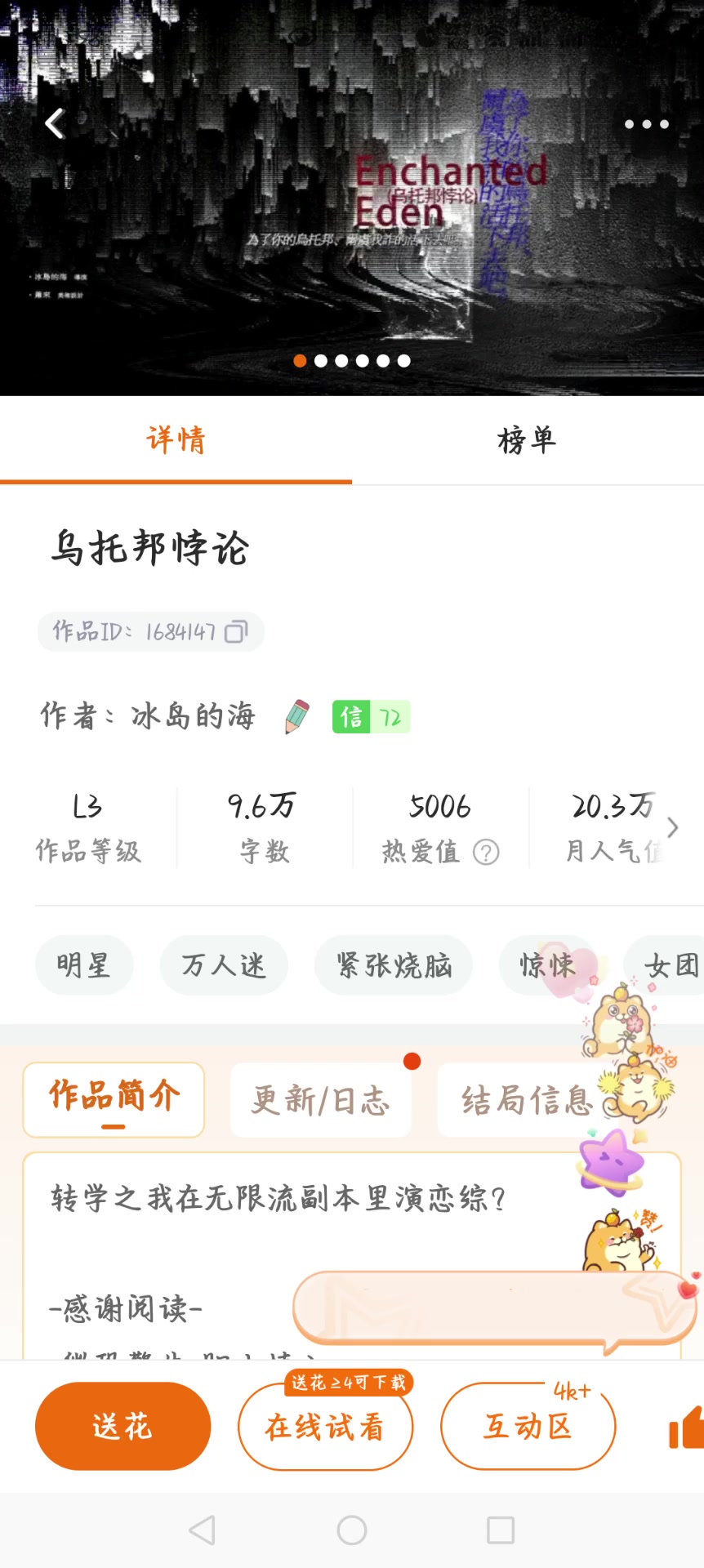Like the work with thumbs-up icon
Image resolution: width=704 pixels, height=1568 pixels.
688,1428
